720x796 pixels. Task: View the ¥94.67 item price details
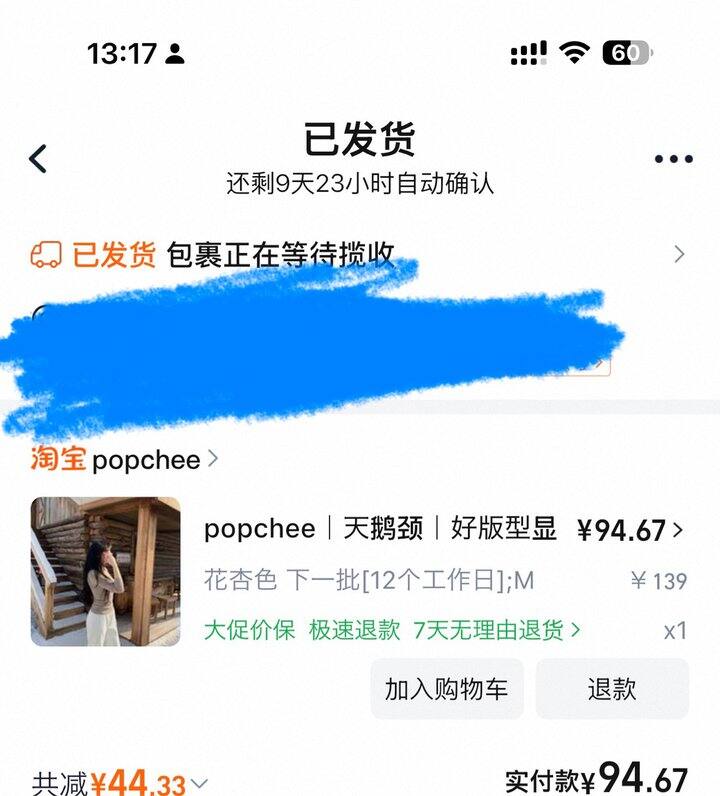(x=630, y=530)
